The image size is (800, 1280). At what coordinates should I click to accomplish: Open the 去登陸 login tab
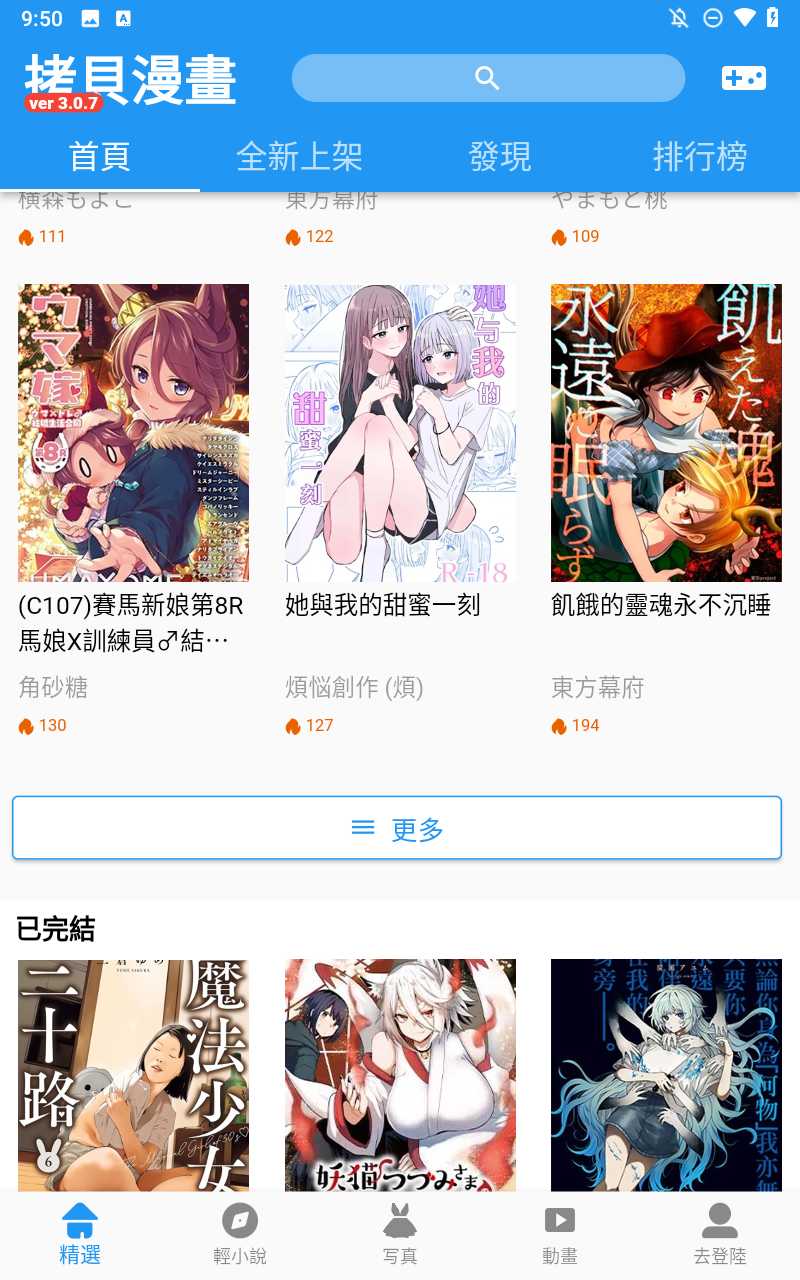click(720, 1234)
